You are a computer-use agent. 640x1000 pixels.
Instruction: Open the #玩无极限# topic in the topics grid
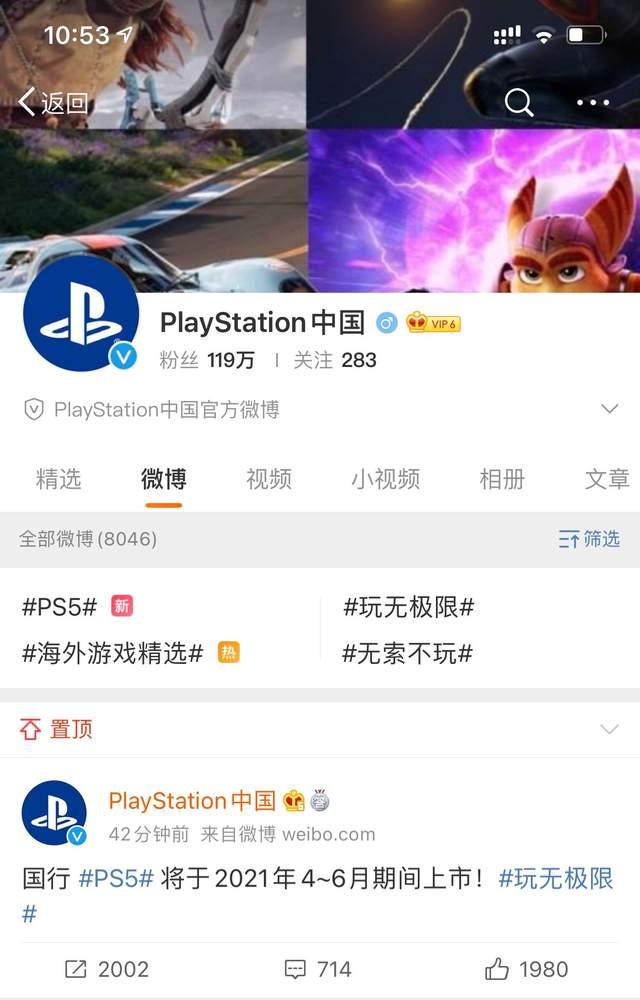pyautogui.click(x=408, y=606)
